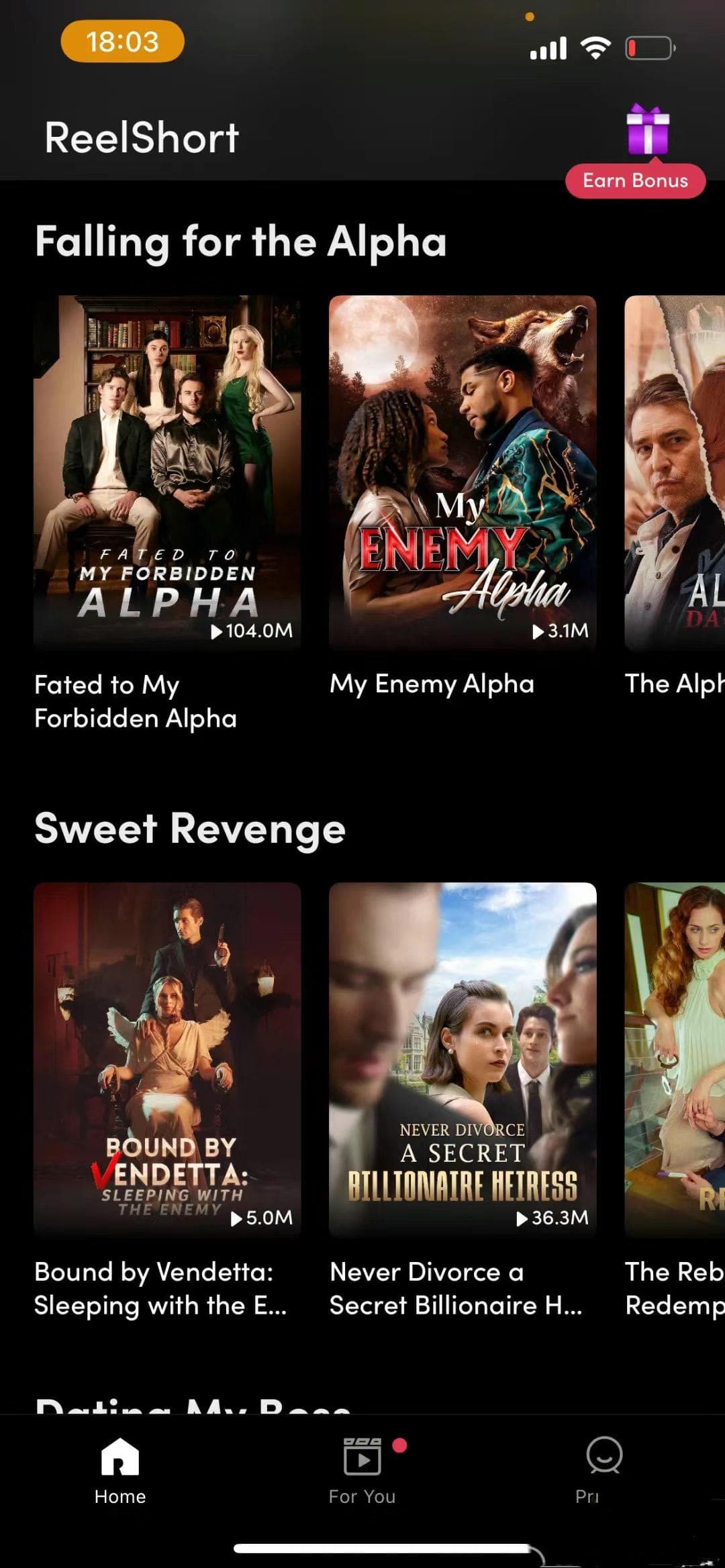Viewport: 725px width, 1568px height.
Task: Open Never Divorce a Secret Billionaire Heiress
Action: 463,1059
